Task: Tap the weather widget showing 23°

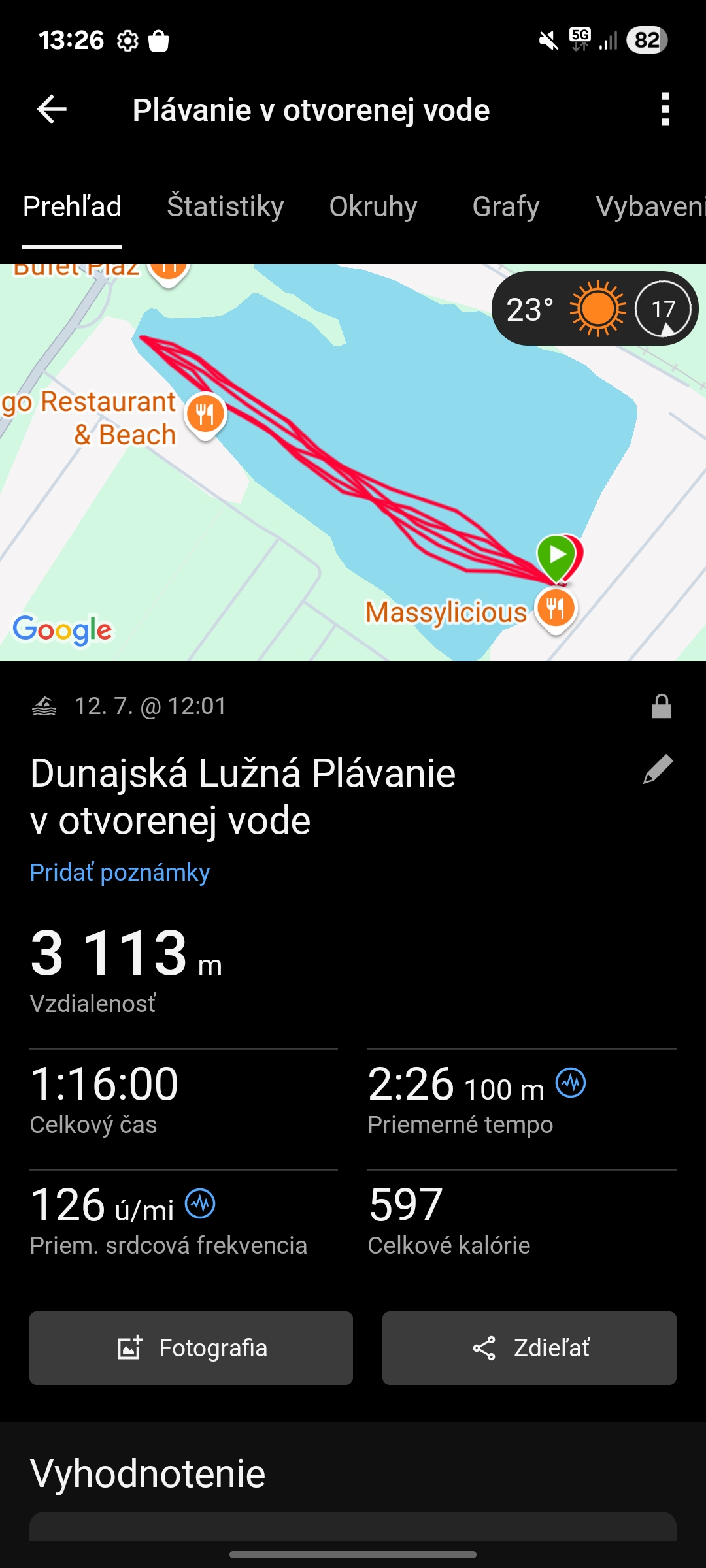Action: [594, 309]
